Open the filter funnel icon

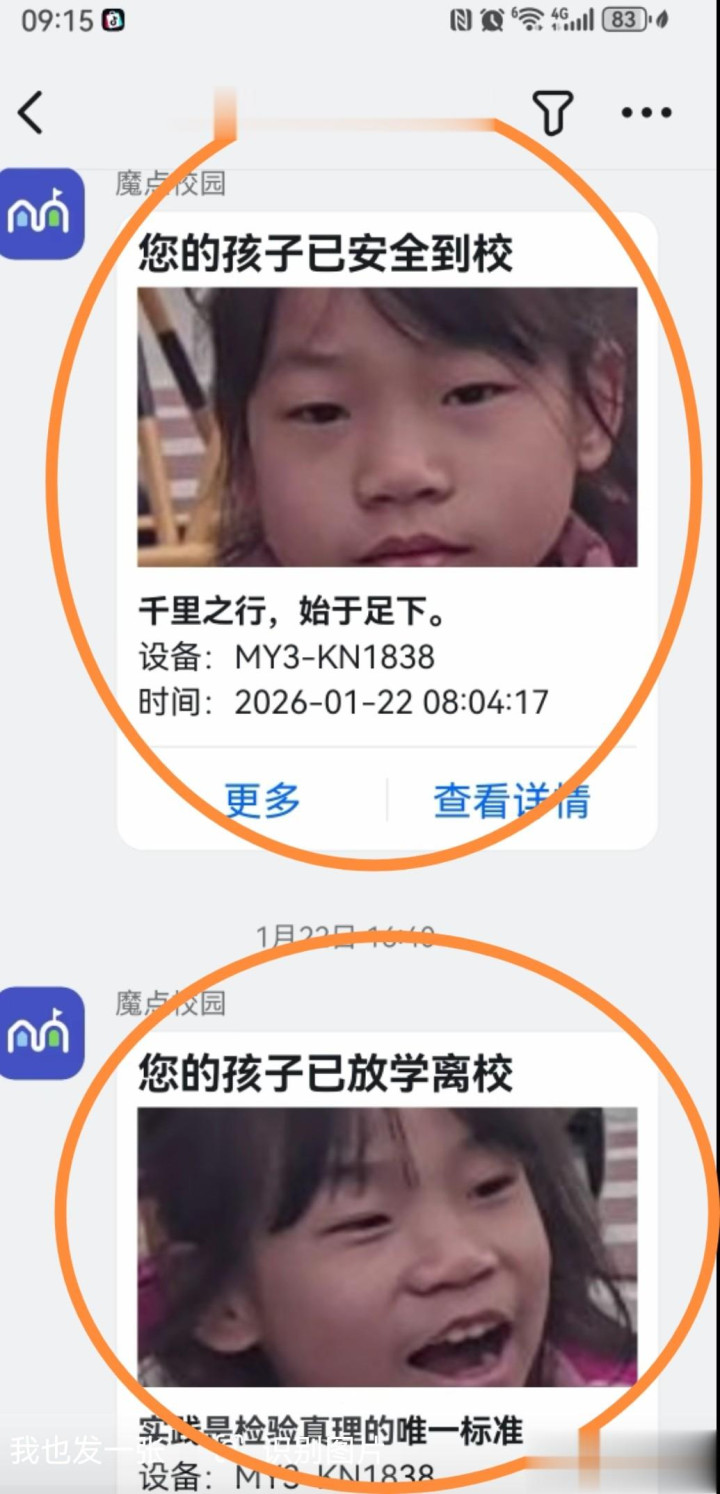552,112
